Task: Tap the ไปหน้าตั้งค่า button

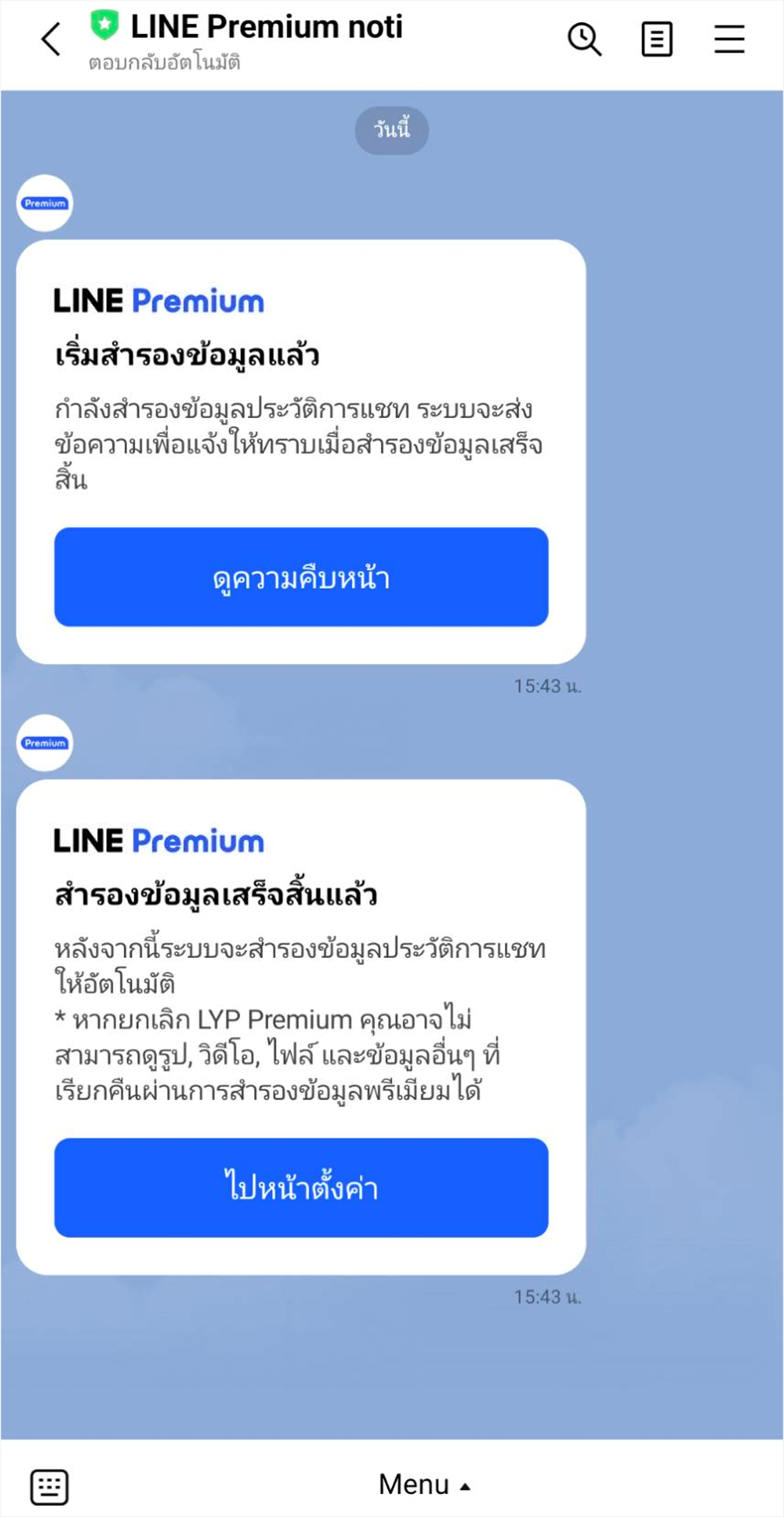Action: (x=301, y=1188)
